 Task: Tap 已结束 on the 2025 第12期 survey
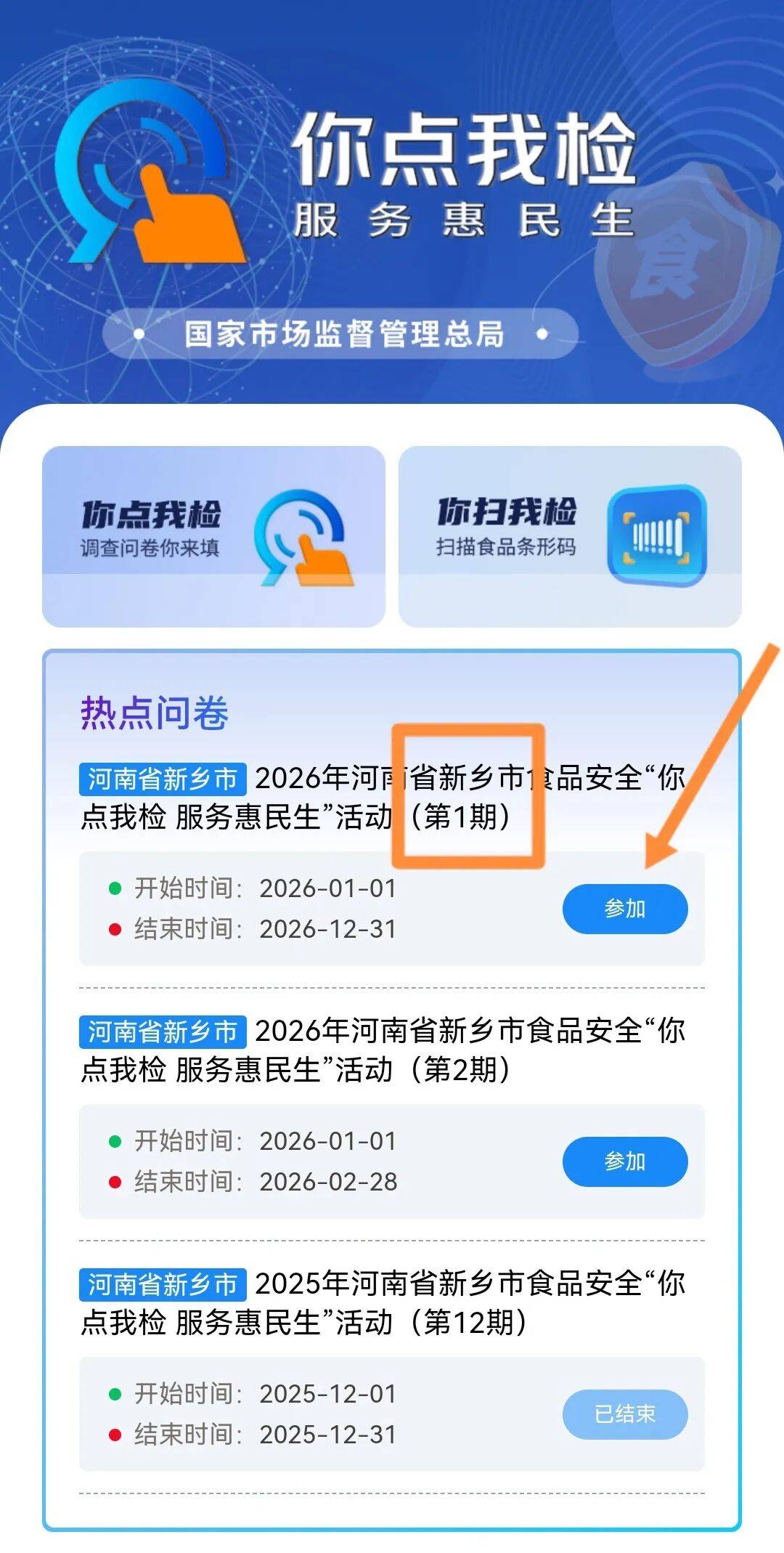(624, 1414)
